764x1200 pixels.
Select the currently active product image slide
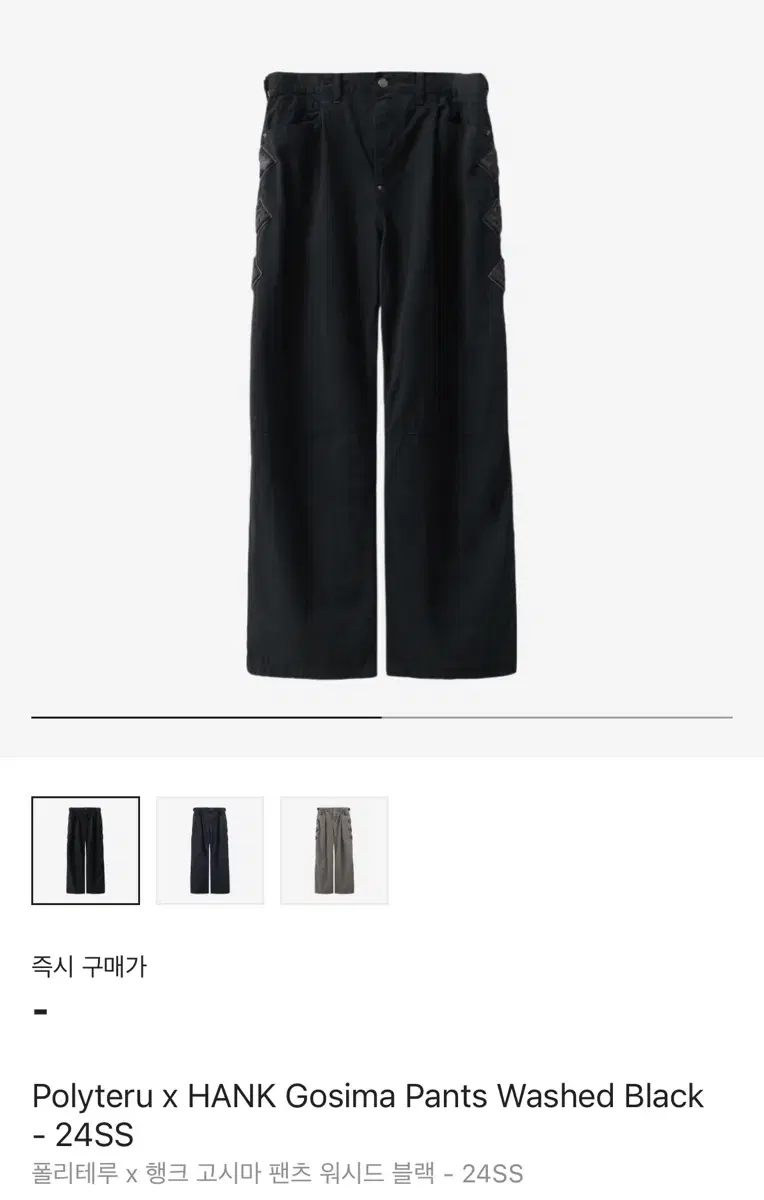(x=382, y=370)
